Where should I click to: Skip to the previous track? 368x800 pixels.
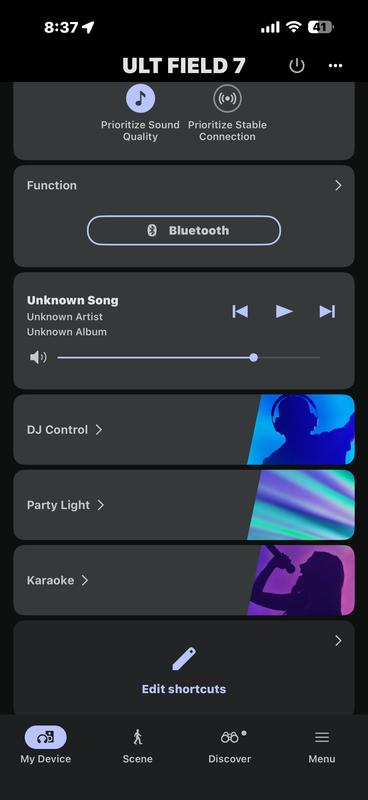click(240, 311)
